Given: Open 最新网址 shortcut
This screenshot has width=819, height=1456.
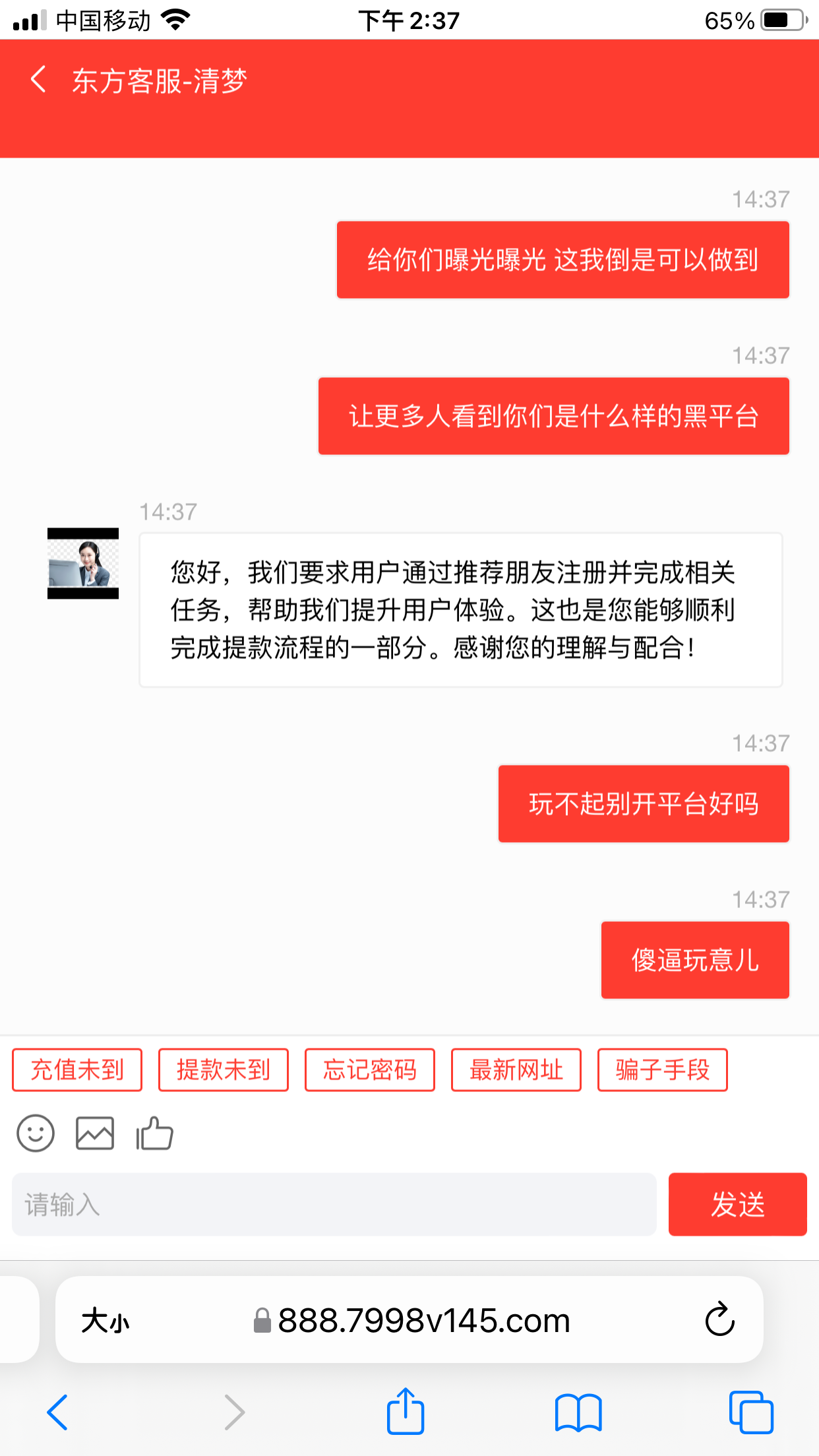Looking at the screenshot, I should 516,1070.
